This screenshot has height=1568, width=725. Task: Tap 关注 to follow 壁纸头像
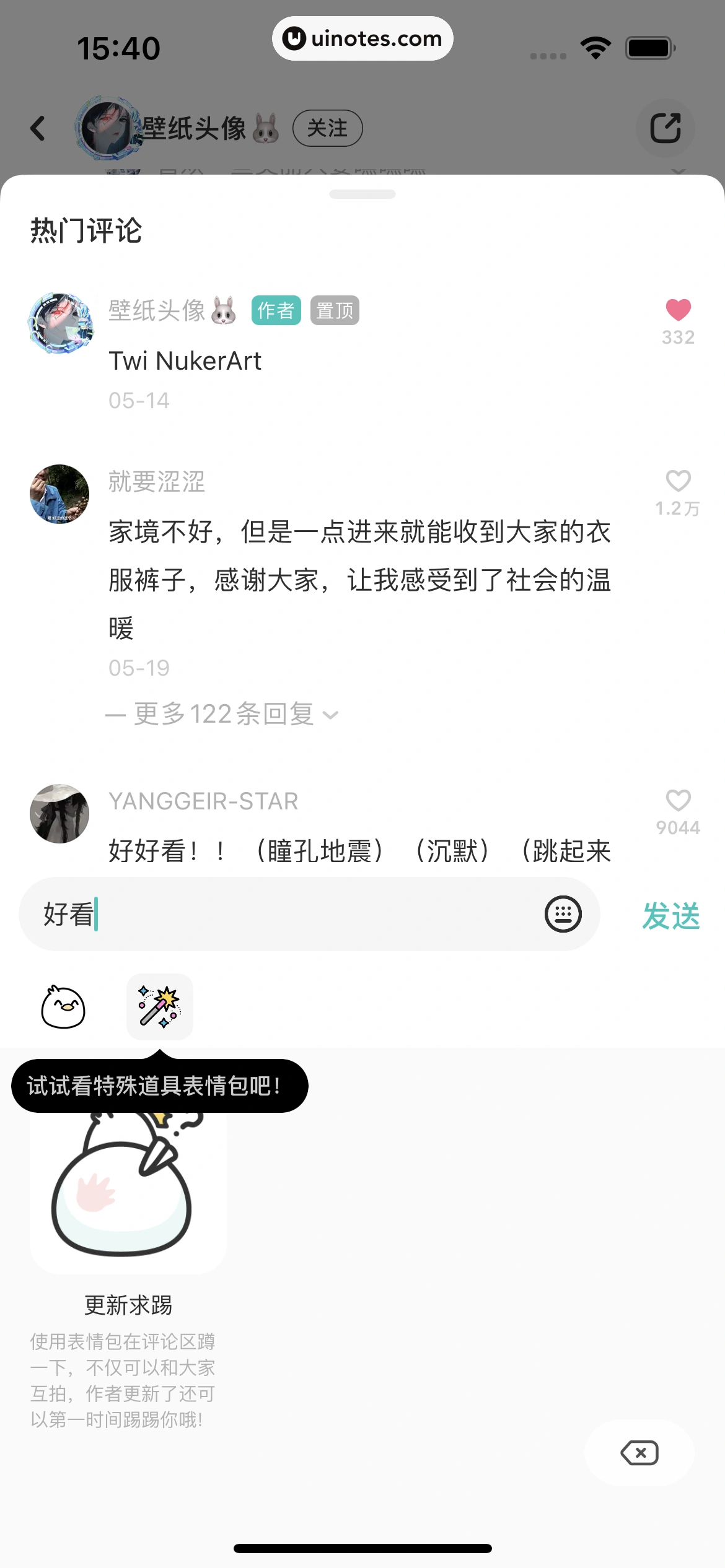[328, 128]
